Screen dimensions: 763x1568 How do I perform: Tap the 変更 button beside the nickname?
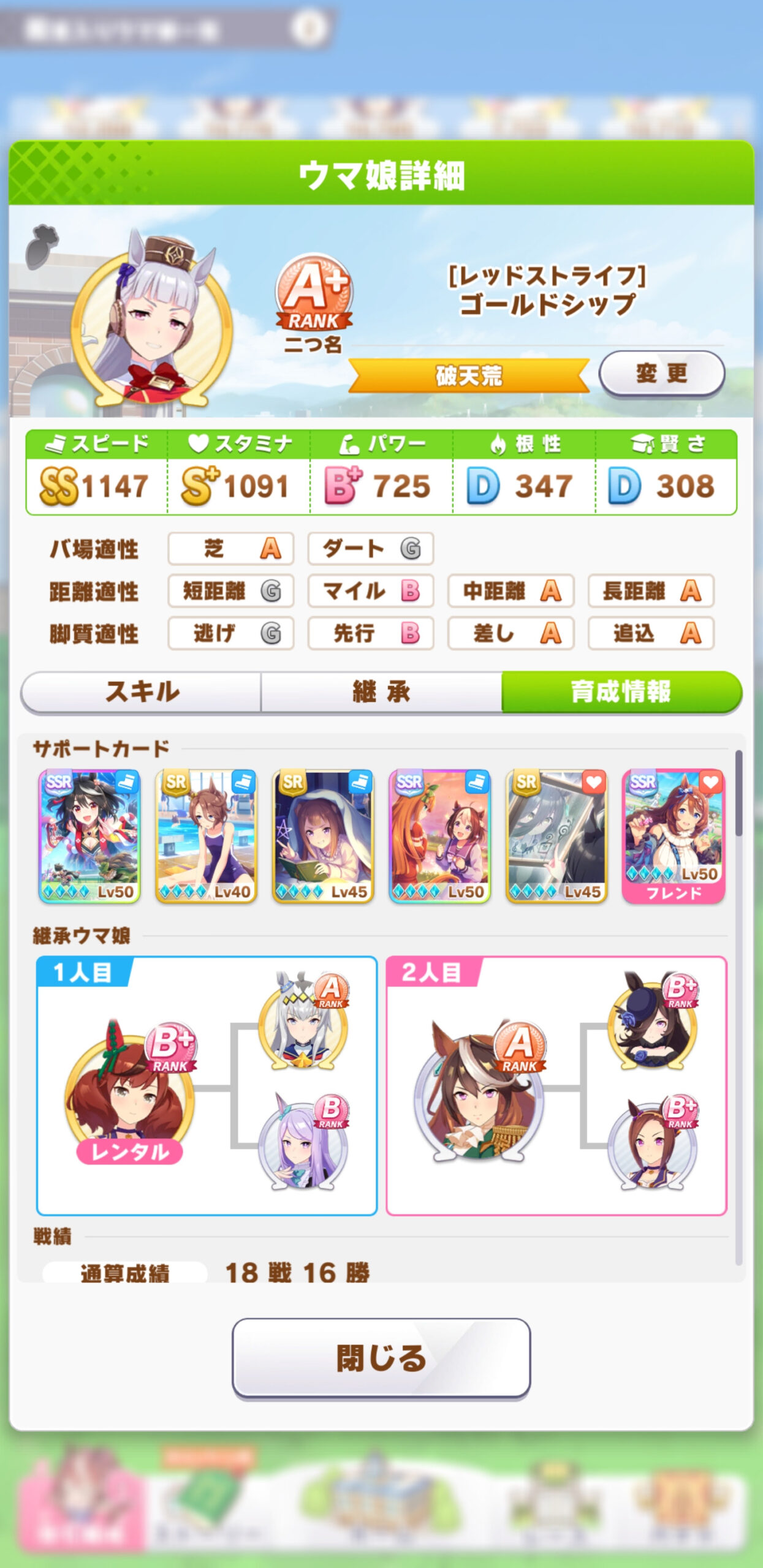[661, 373]
